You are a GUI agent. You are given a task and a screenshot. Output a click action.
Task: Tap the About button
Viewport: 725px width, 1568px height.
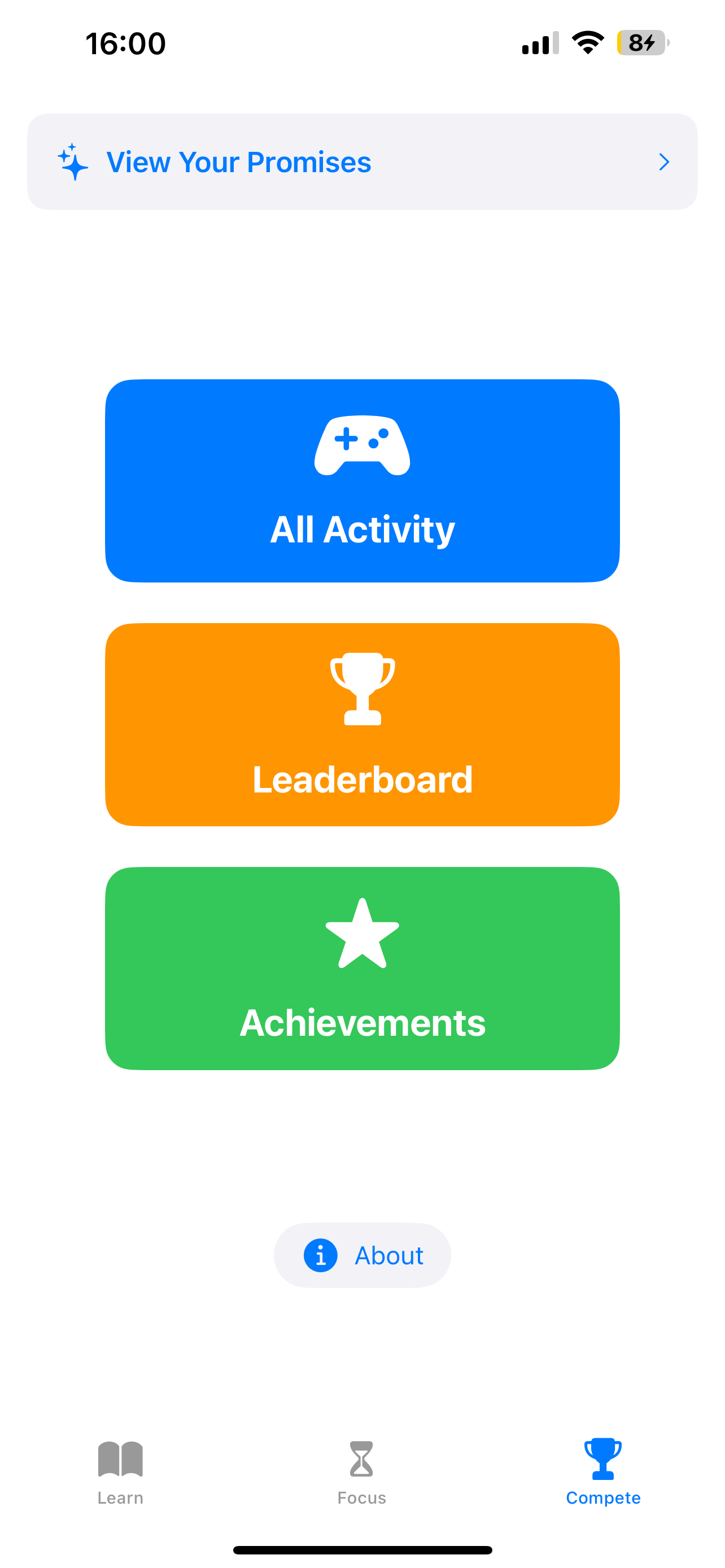[x=362, y=1255]
